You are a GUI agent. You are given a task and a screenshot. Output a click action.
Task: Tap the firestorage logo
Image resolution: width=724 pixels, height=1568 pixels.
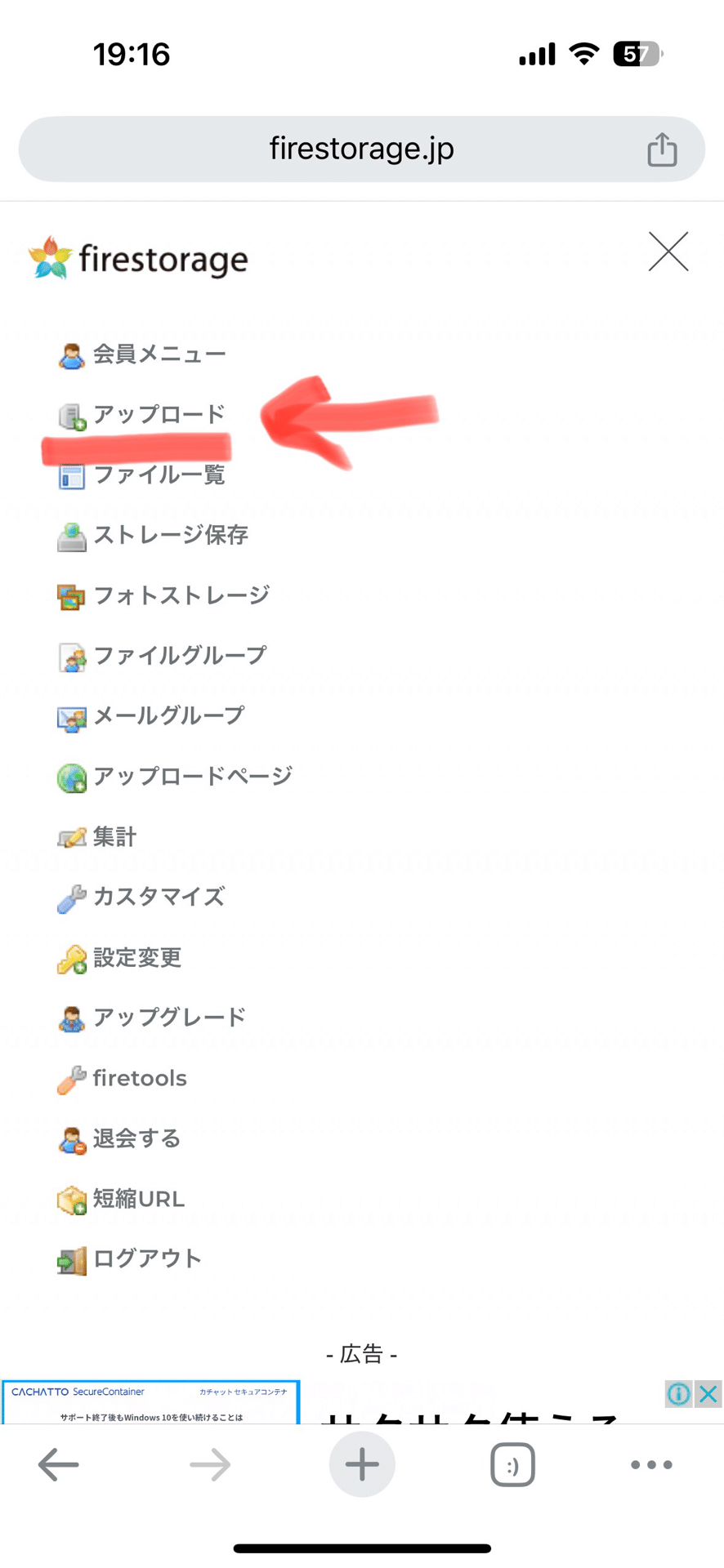click(139, 258)
